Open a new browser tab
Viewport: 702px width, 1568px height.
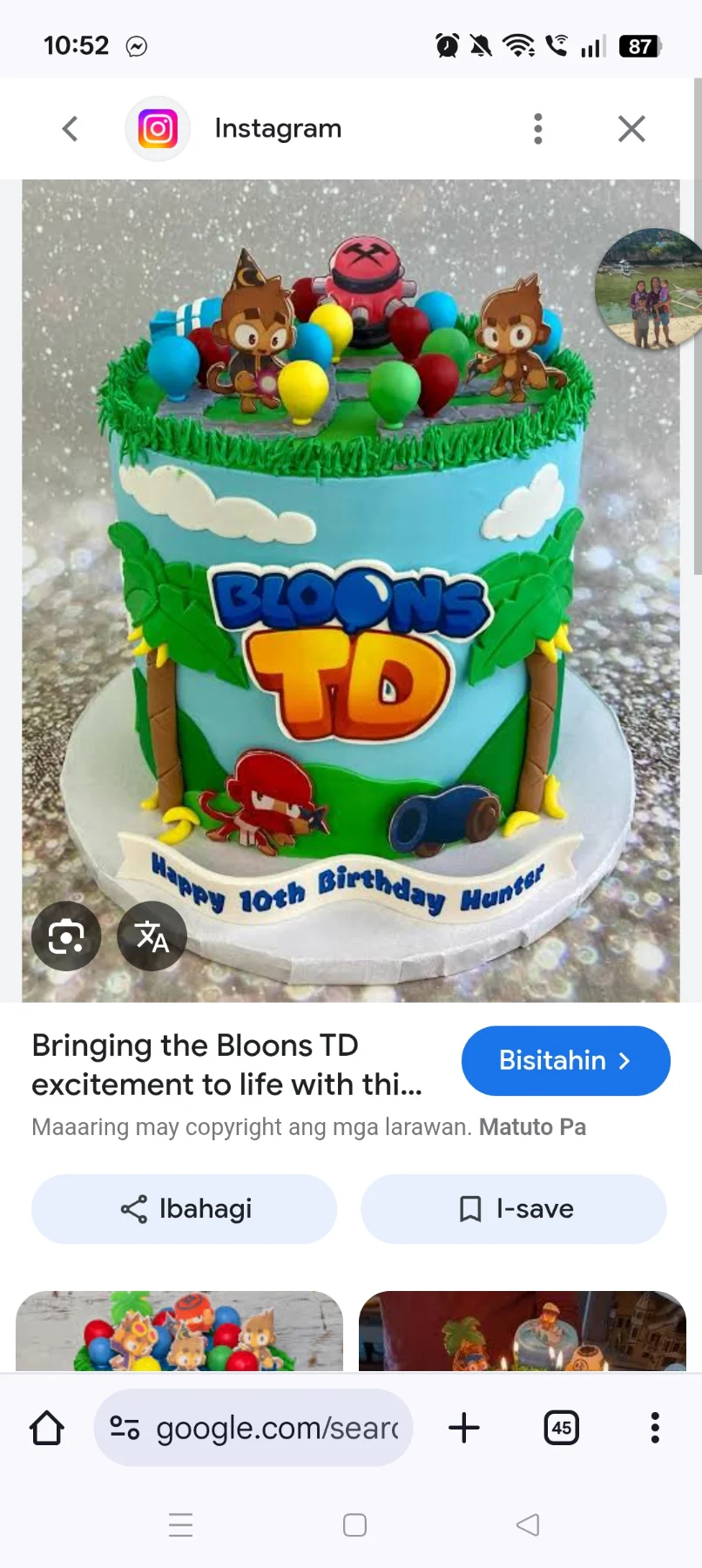pos(464,1428)
